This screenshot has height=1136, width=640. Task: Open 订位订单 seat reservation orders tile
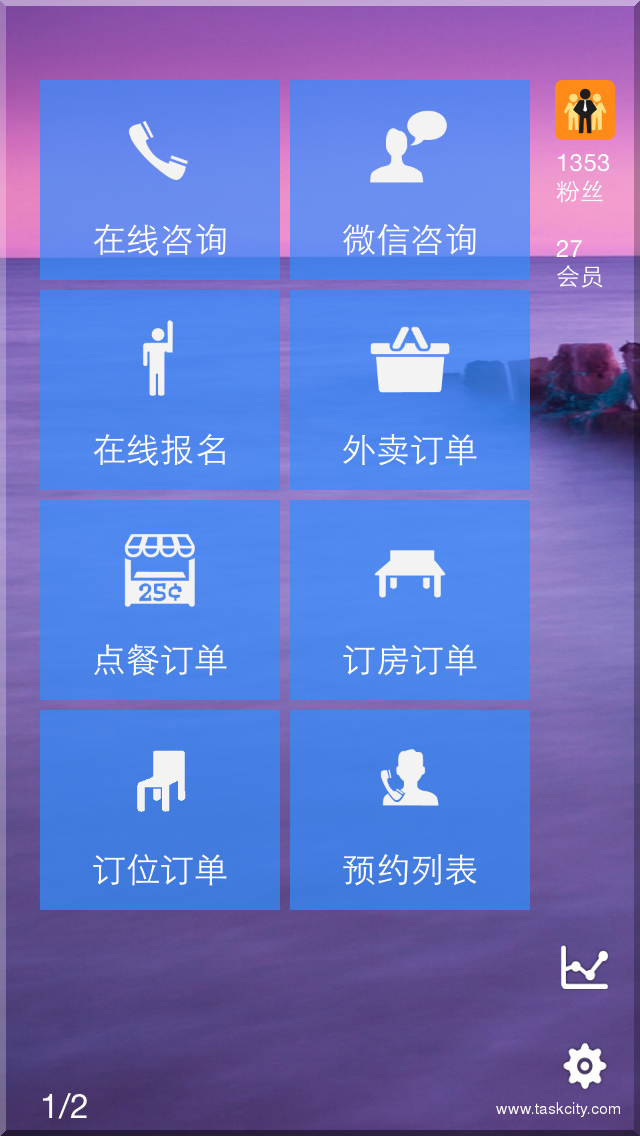click(160, 809)
